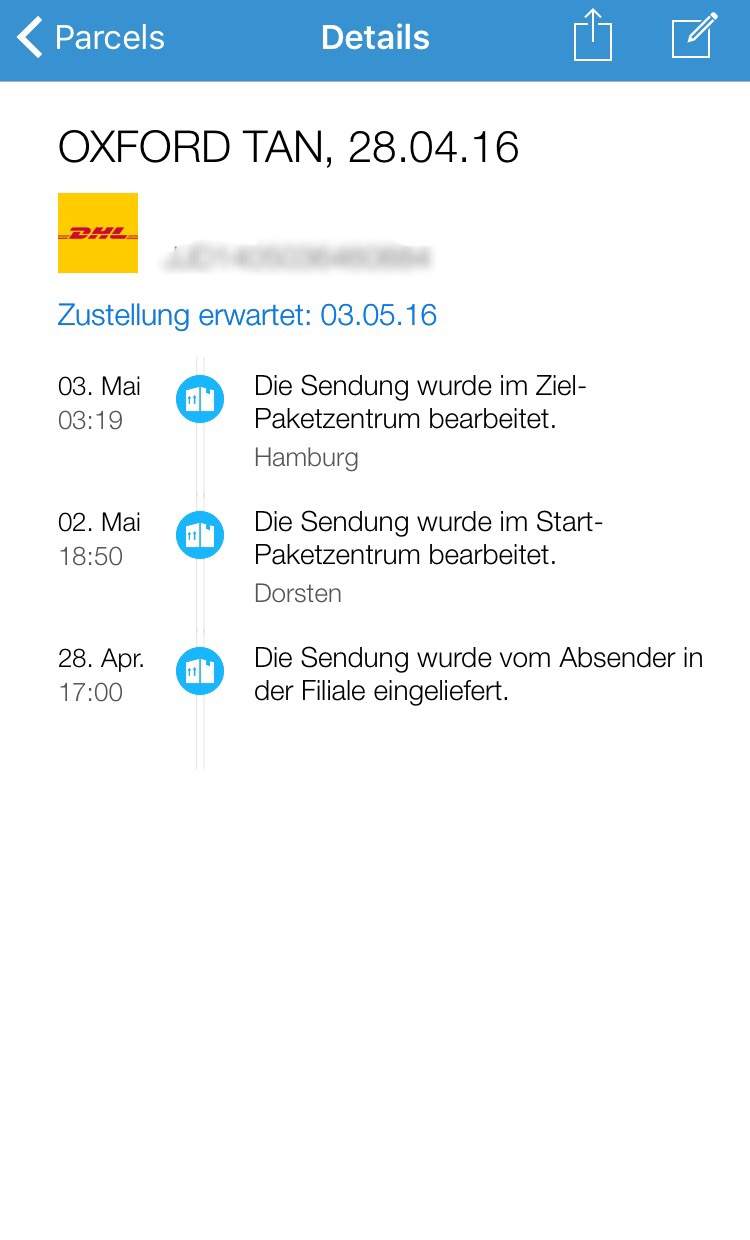Click the back chevron arrow
The height and width of the screenshot is (1240, 750).
[28, 38]
